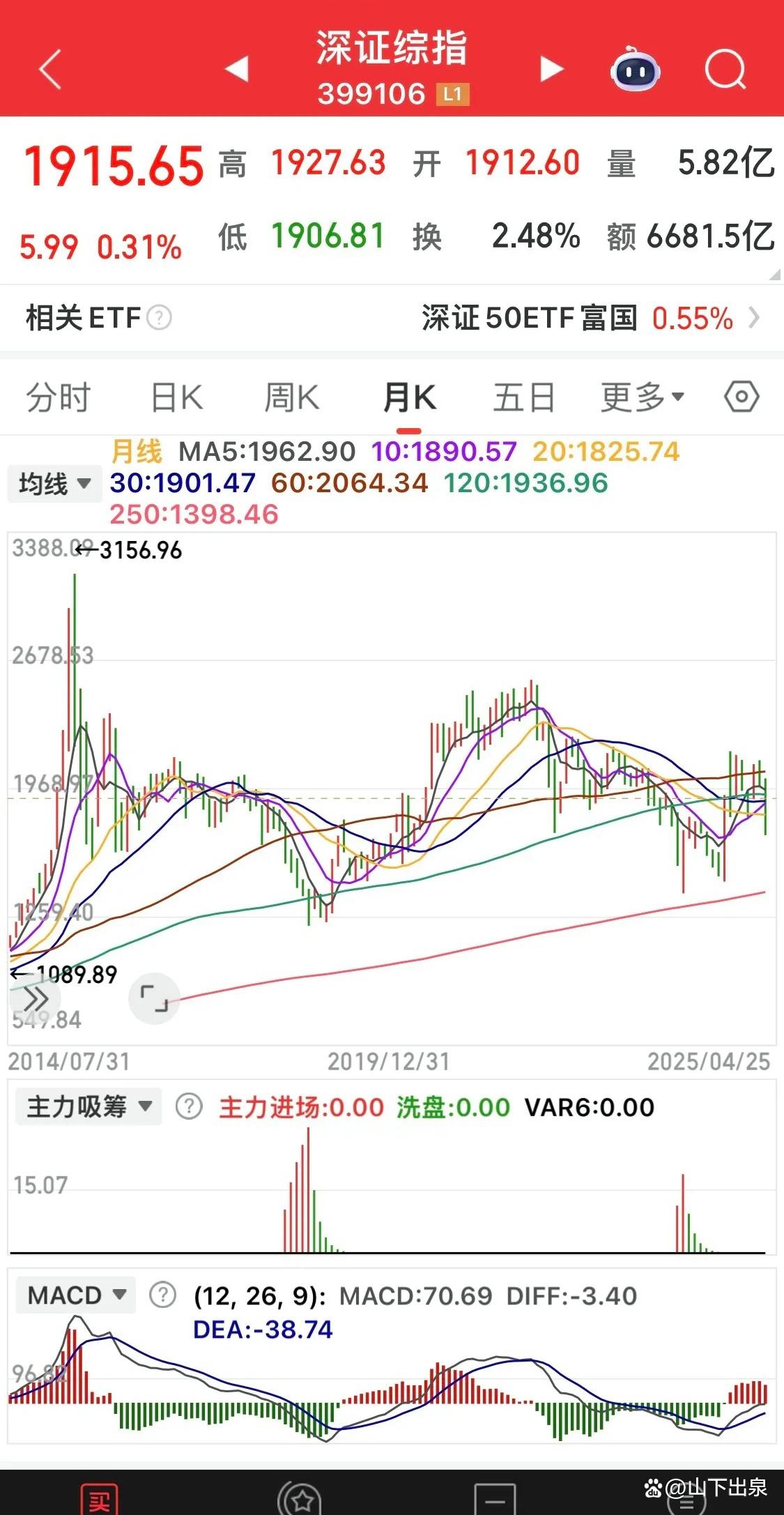
Task: Open the search magnifier
Action: (725, 70)
